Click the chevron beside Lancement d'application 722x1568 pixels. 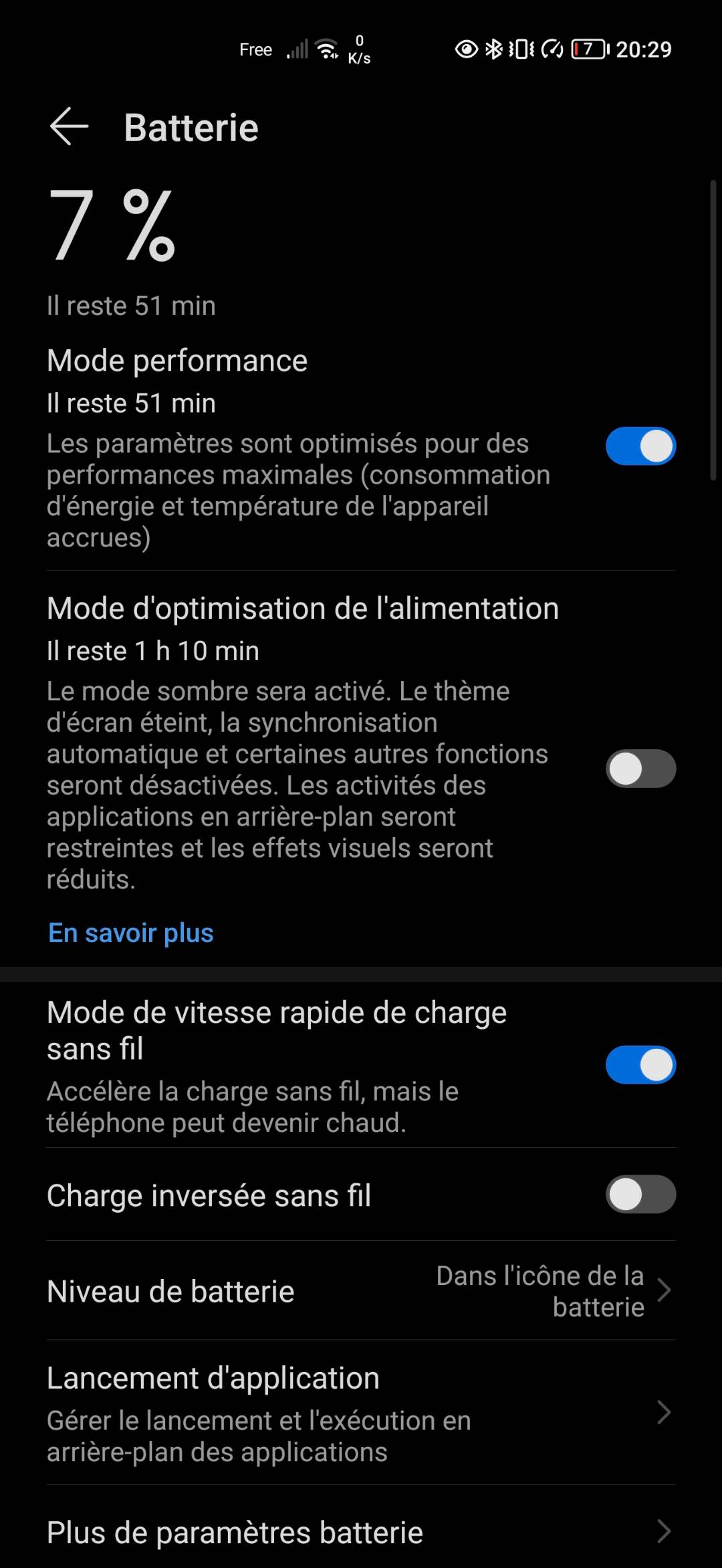point(664,1412)
